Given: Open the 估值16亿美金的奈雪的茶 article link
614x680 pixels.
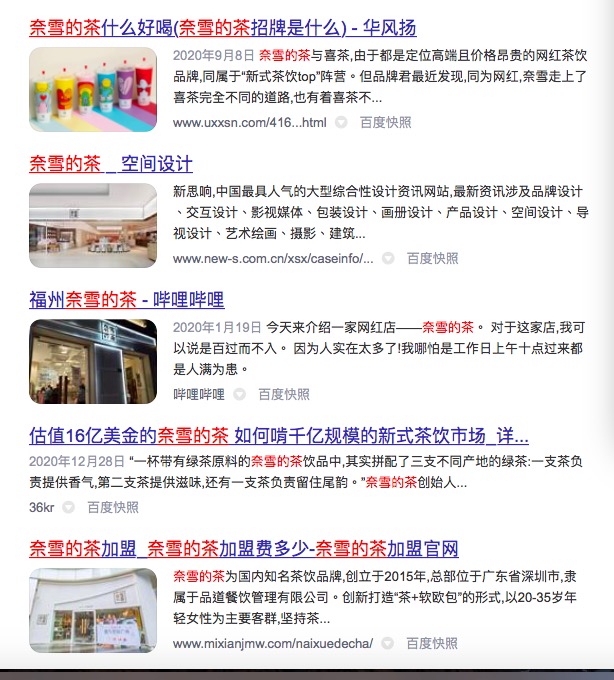Looking at the screenshot, I should pos(279,436).
